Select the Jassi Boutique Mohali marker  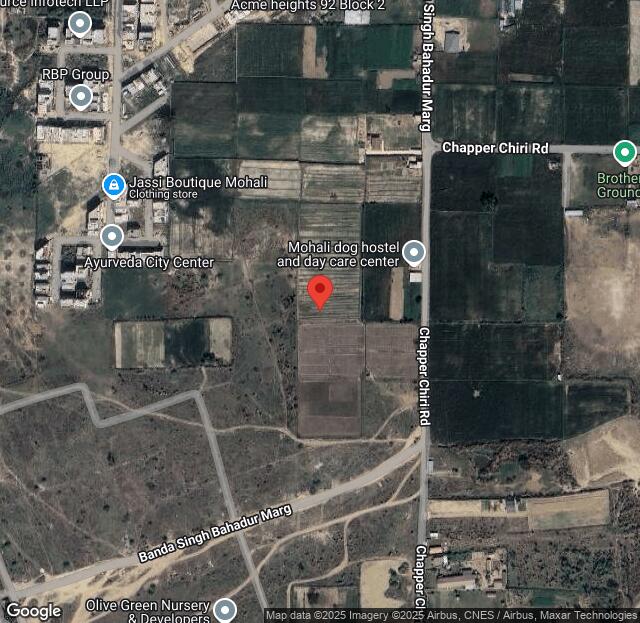114,185
